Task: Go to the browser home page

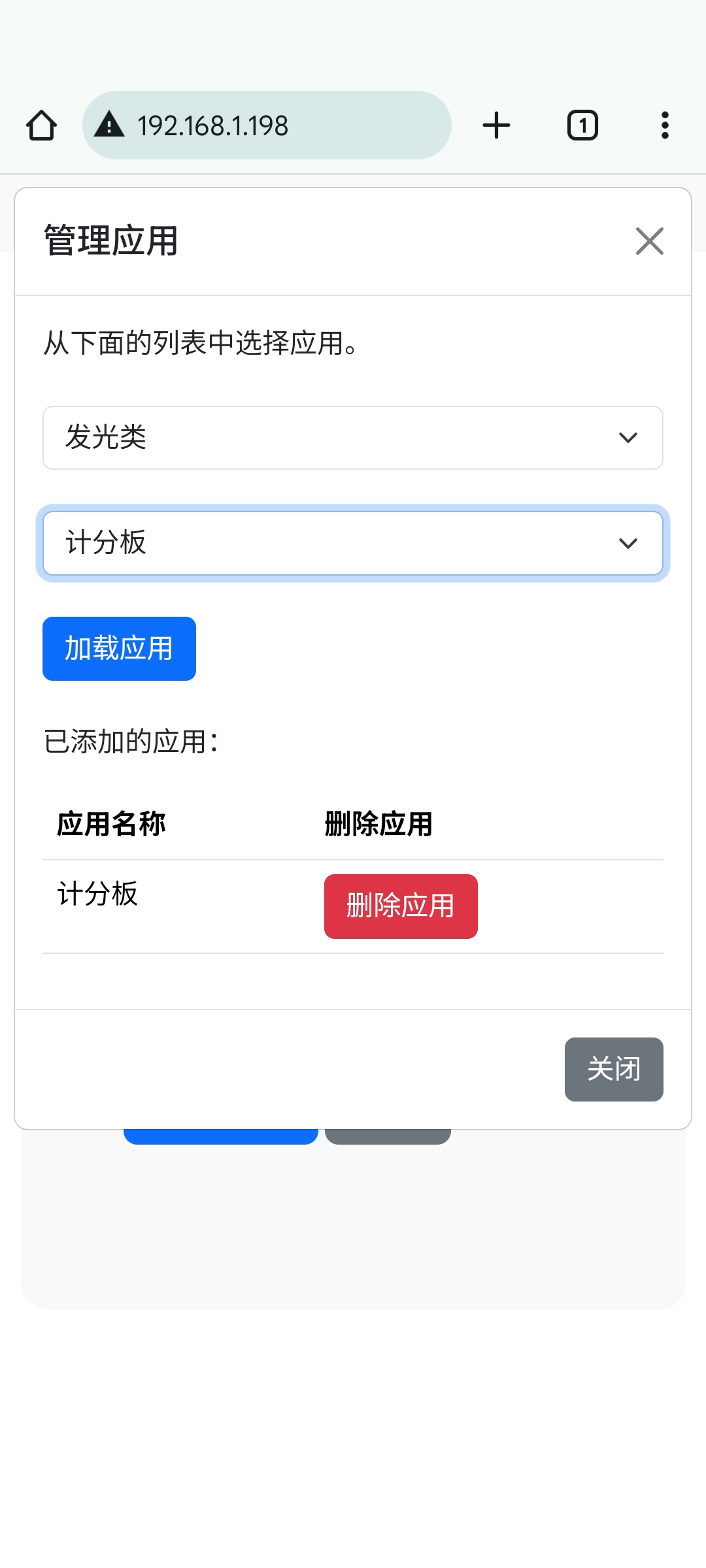Action: pyautogui.click(x=41, y=125)
